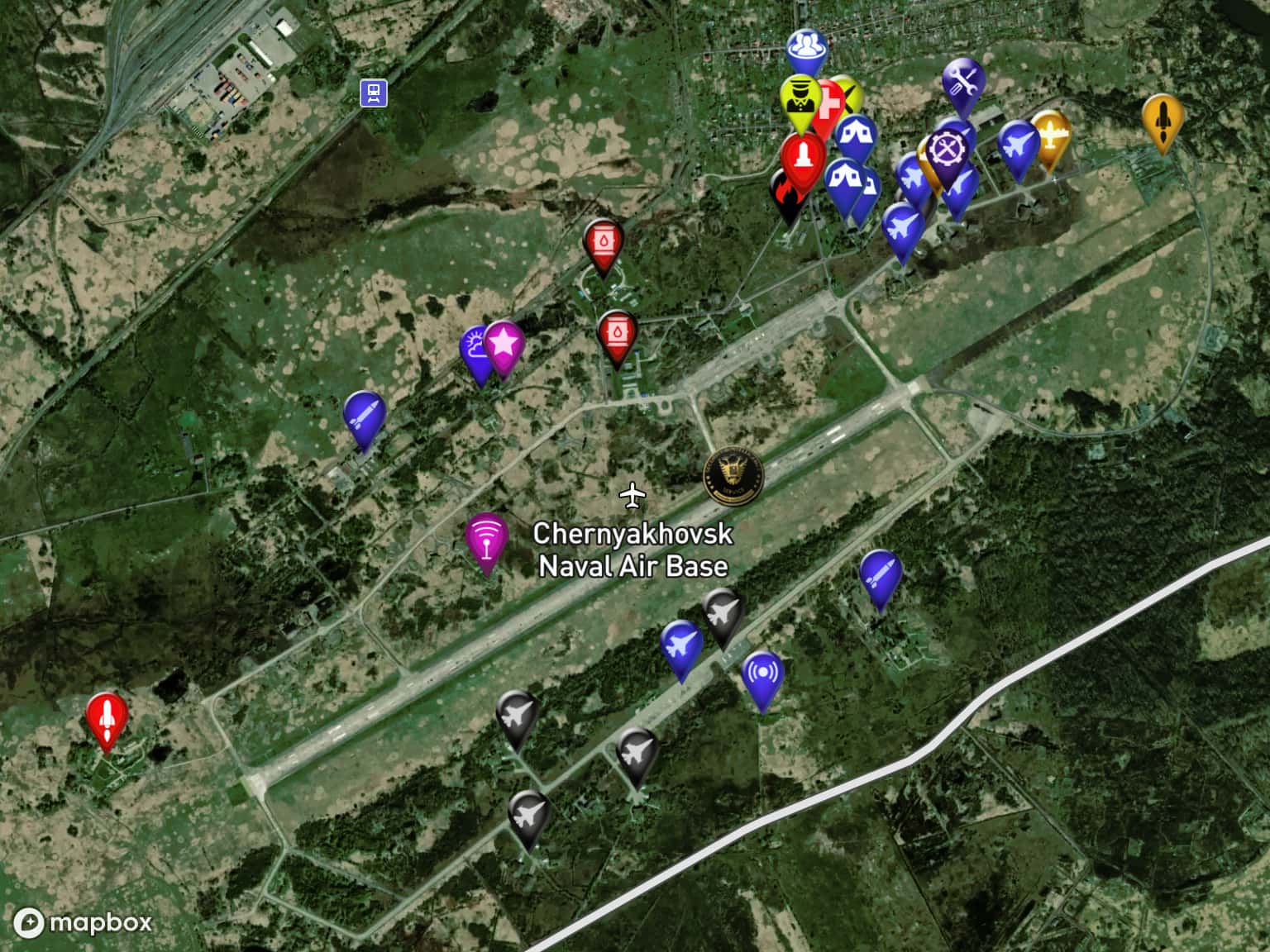1270x952 pixels.
Task: Open the purple wrench tools pin
Action: tap(963, 80)
